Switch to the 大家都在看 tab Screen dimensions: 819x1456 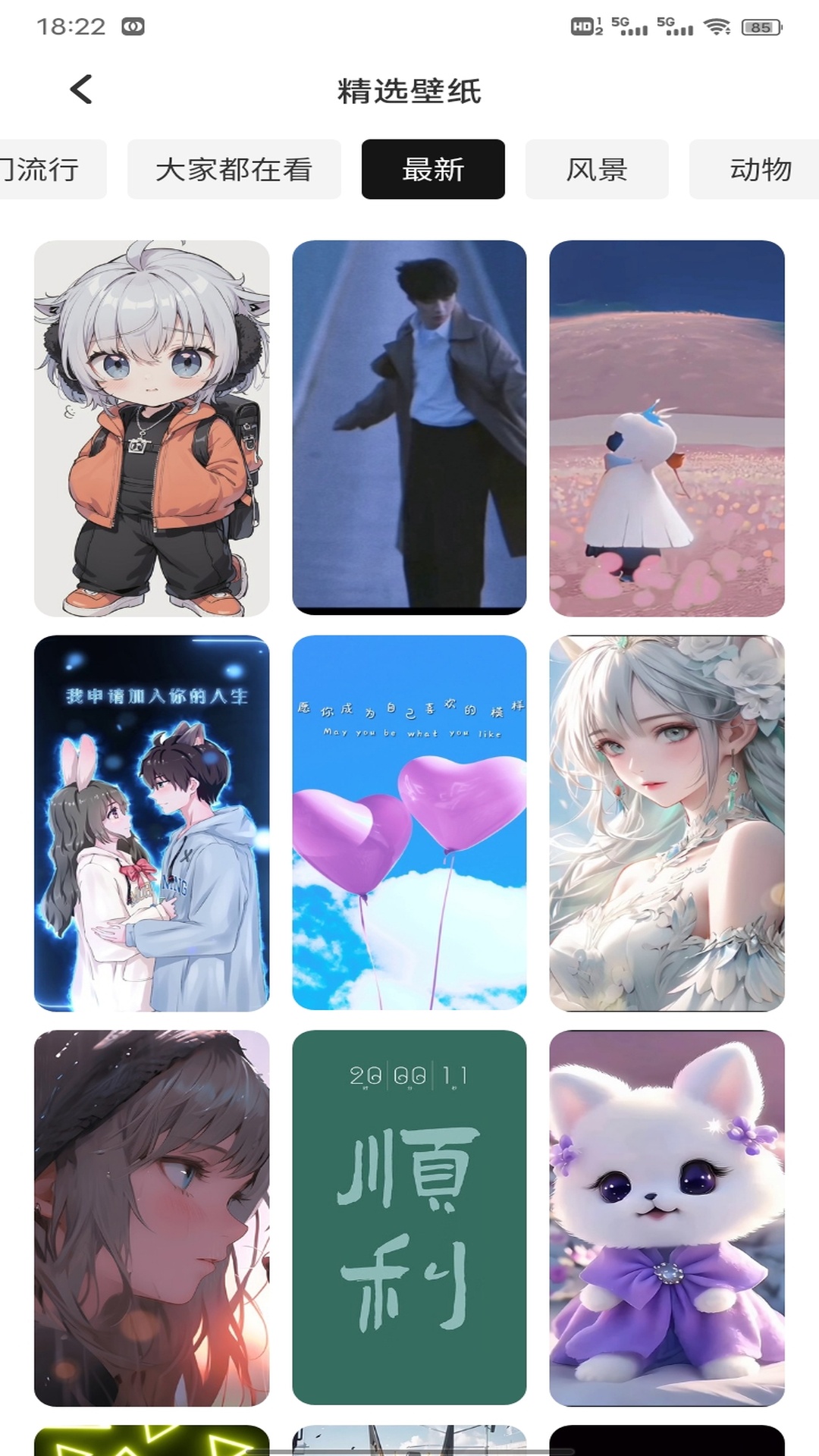(x=234, y=169)
